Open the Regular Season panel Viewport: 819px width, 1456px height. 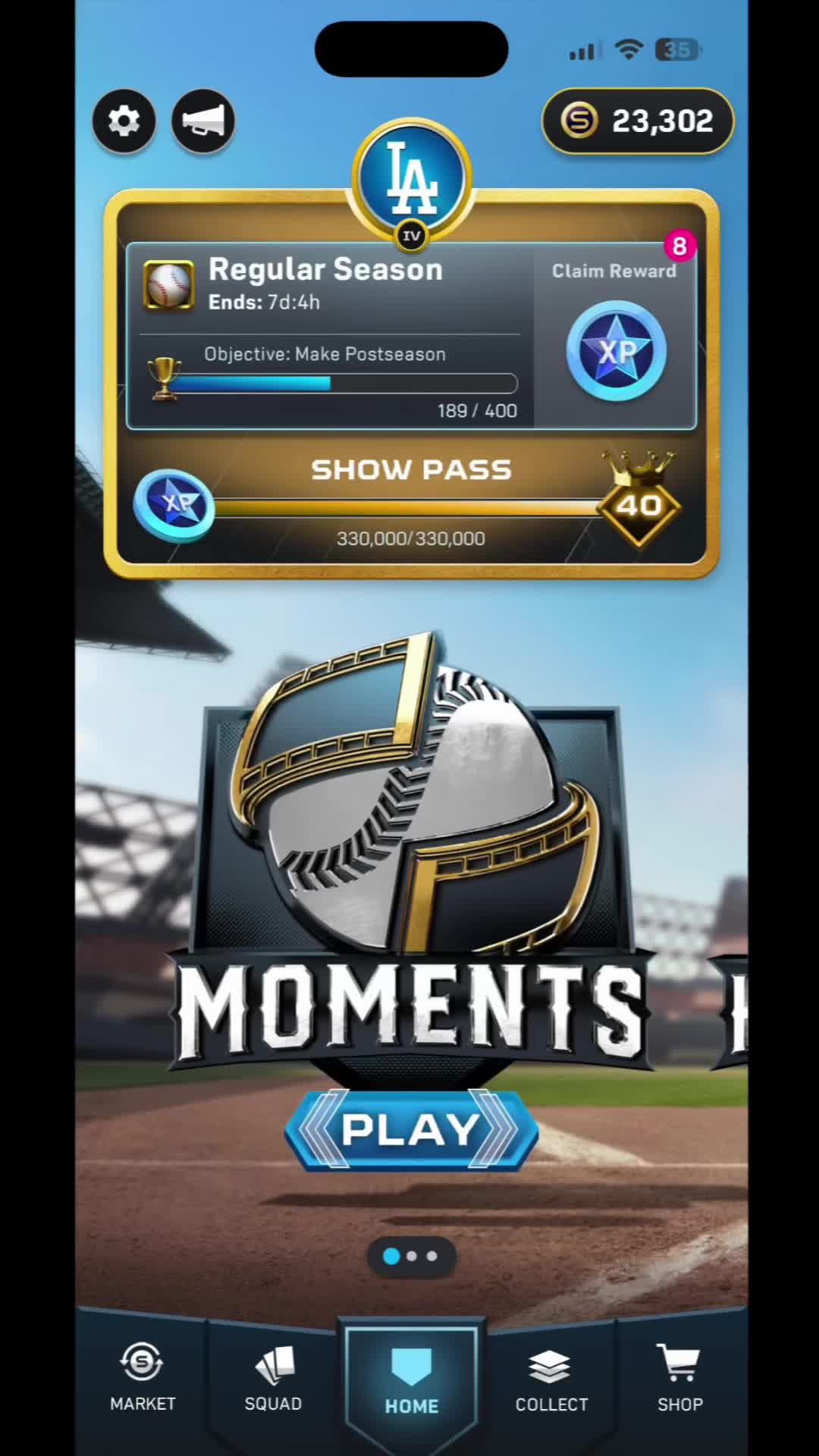[x=331, y=337]
